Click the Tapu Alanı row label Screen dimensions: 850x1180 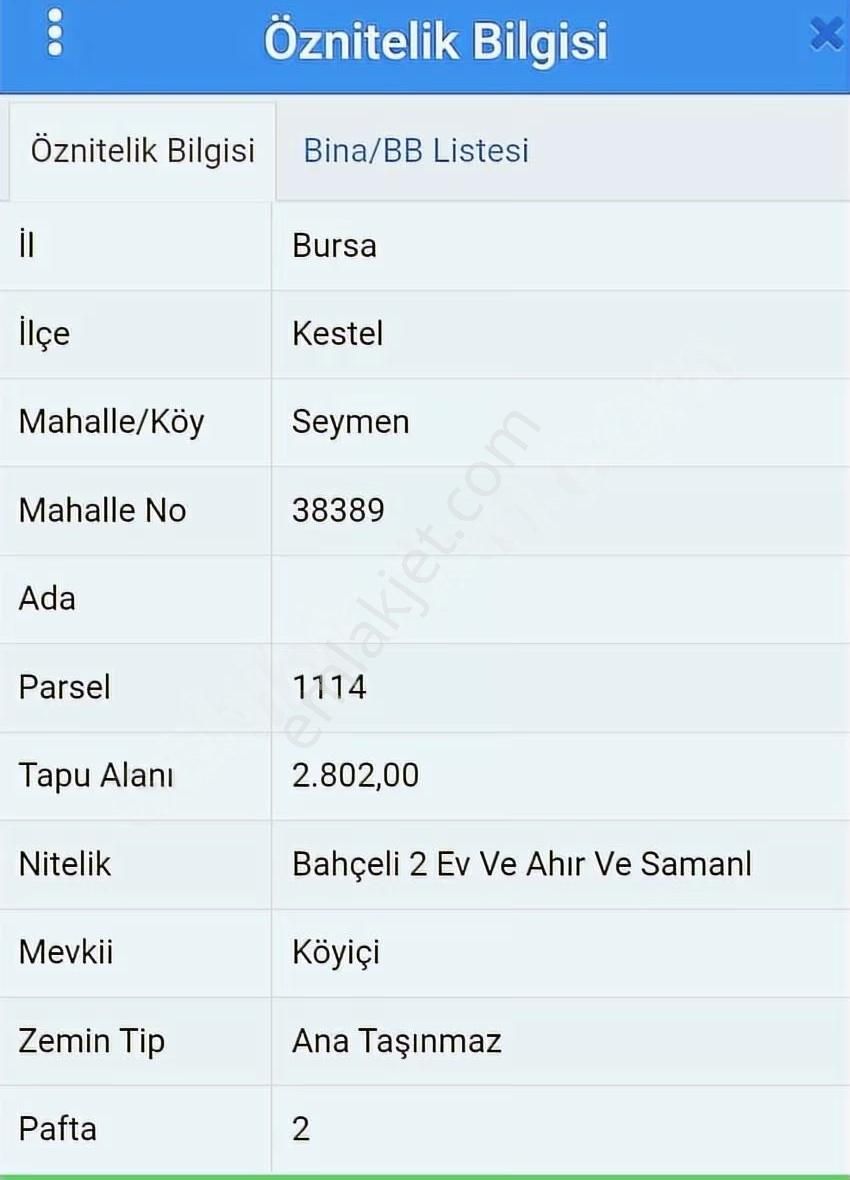click(94, 775)
